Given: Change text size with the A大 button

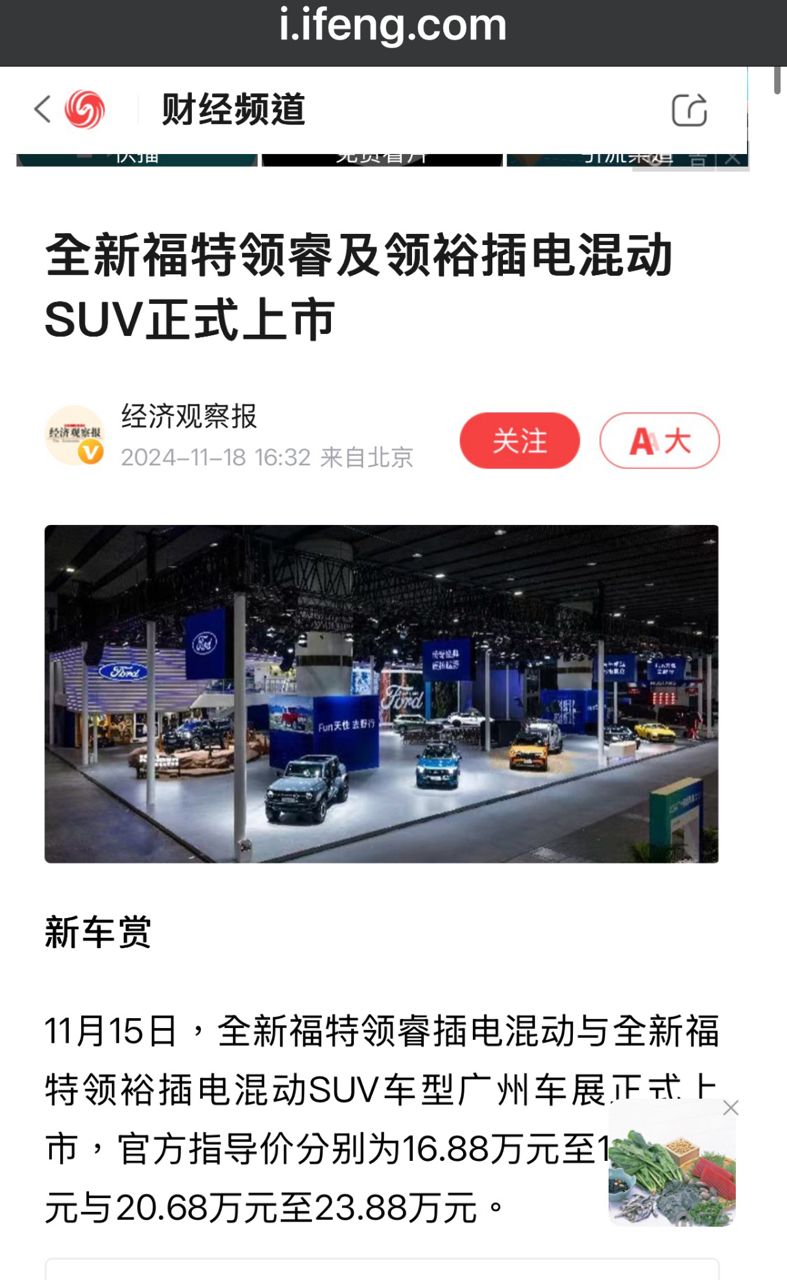Looking at the screenshot, I should click(x=660, y=441).
